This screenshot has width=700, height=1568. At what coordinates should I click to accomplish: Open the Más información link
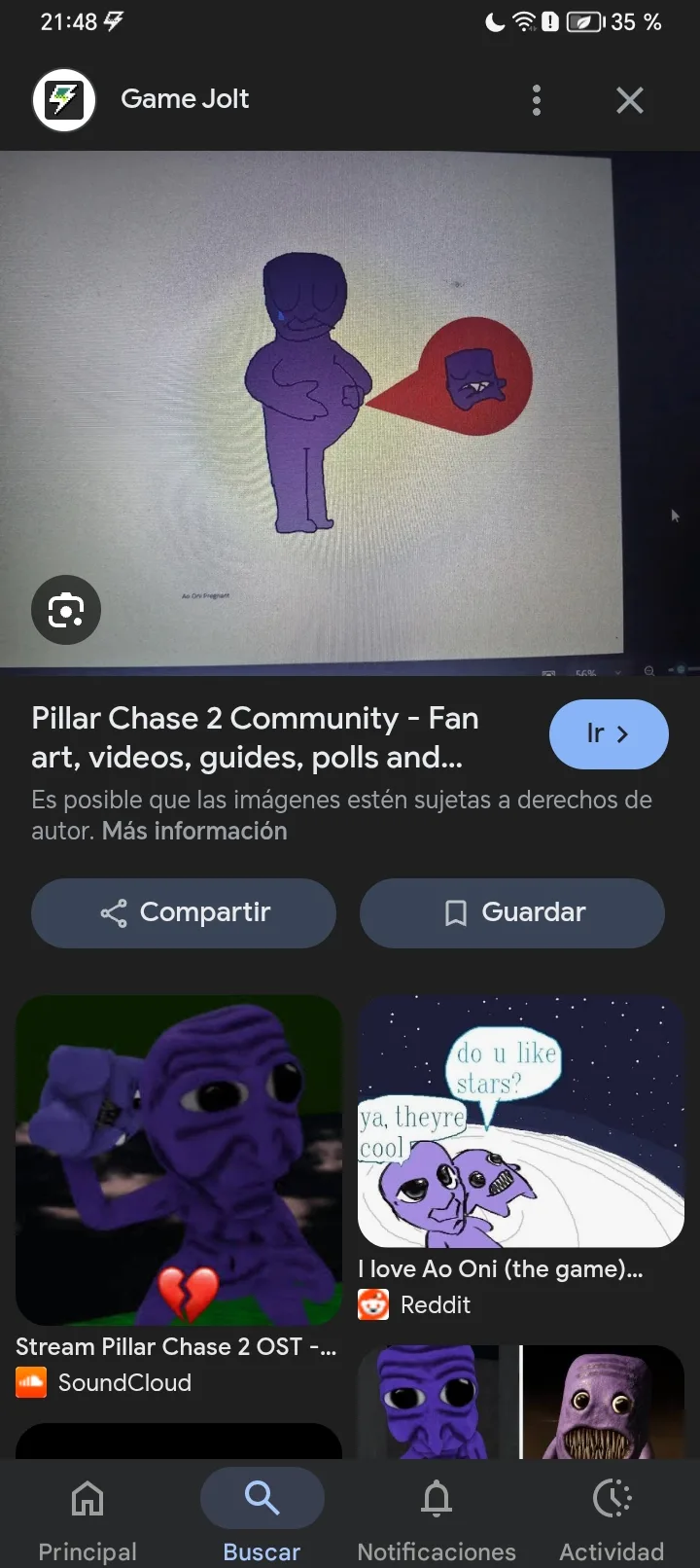point(194,832)
